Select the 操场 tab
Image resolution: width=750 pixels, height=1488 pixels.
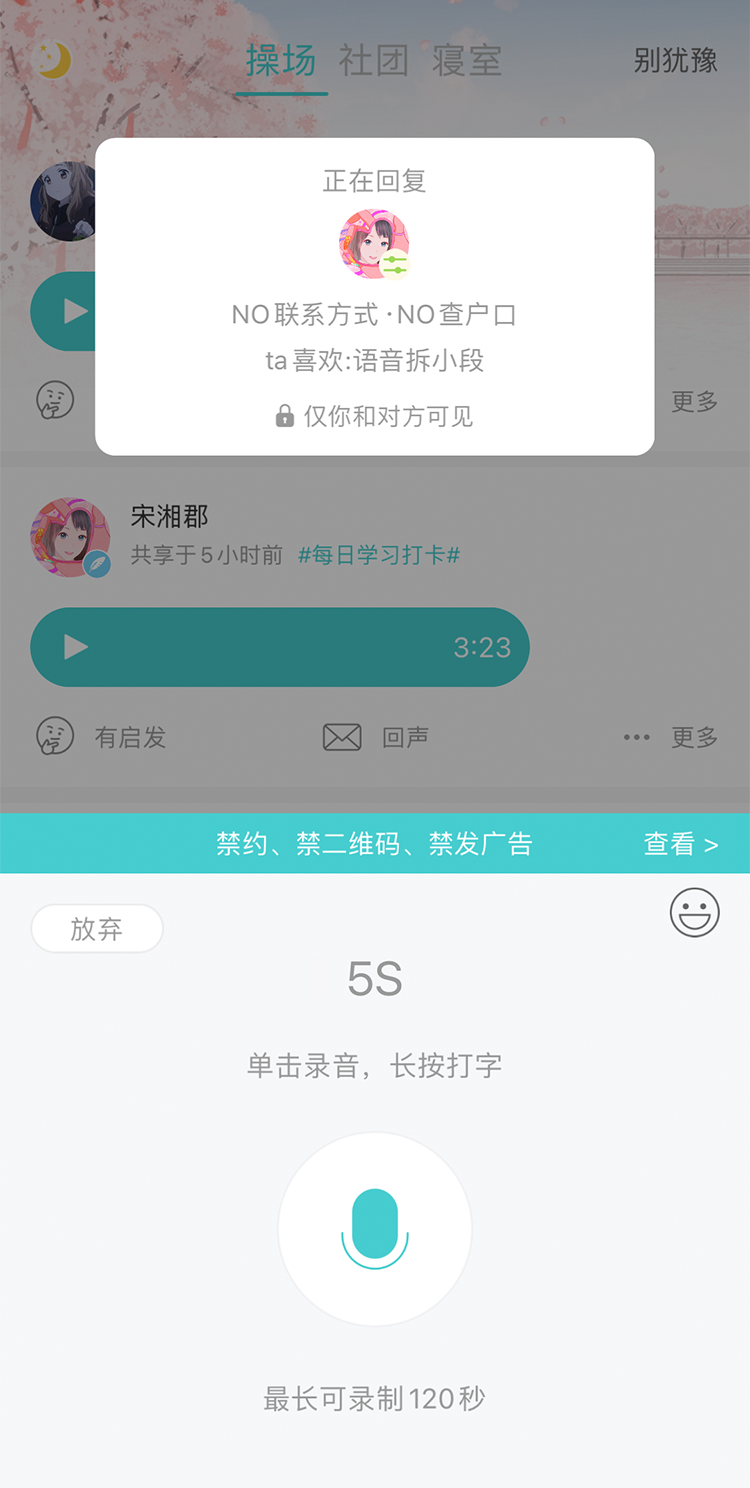click(x=281, y=61)
